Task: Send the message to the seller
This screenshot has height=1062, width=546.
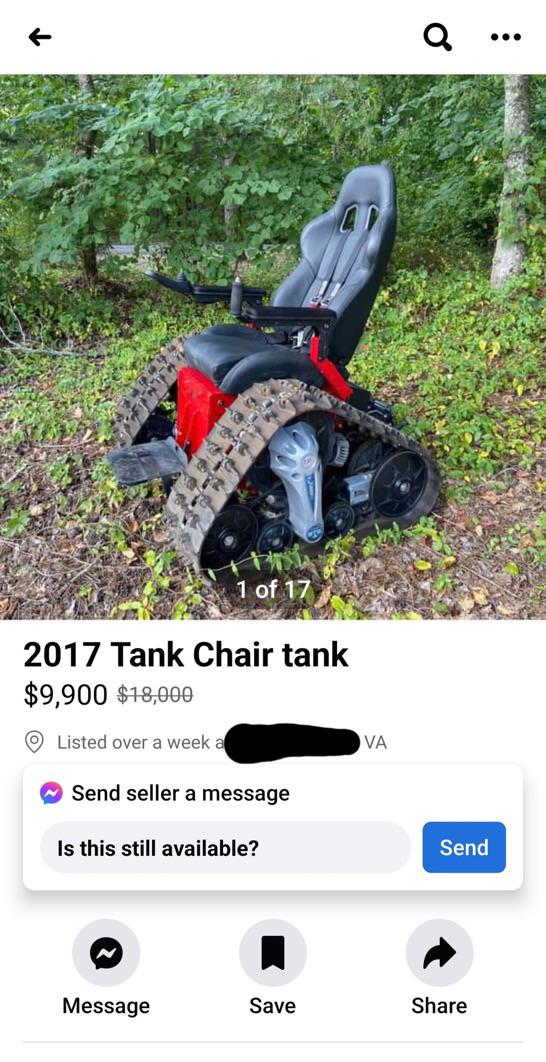Action: coord(464,847)
